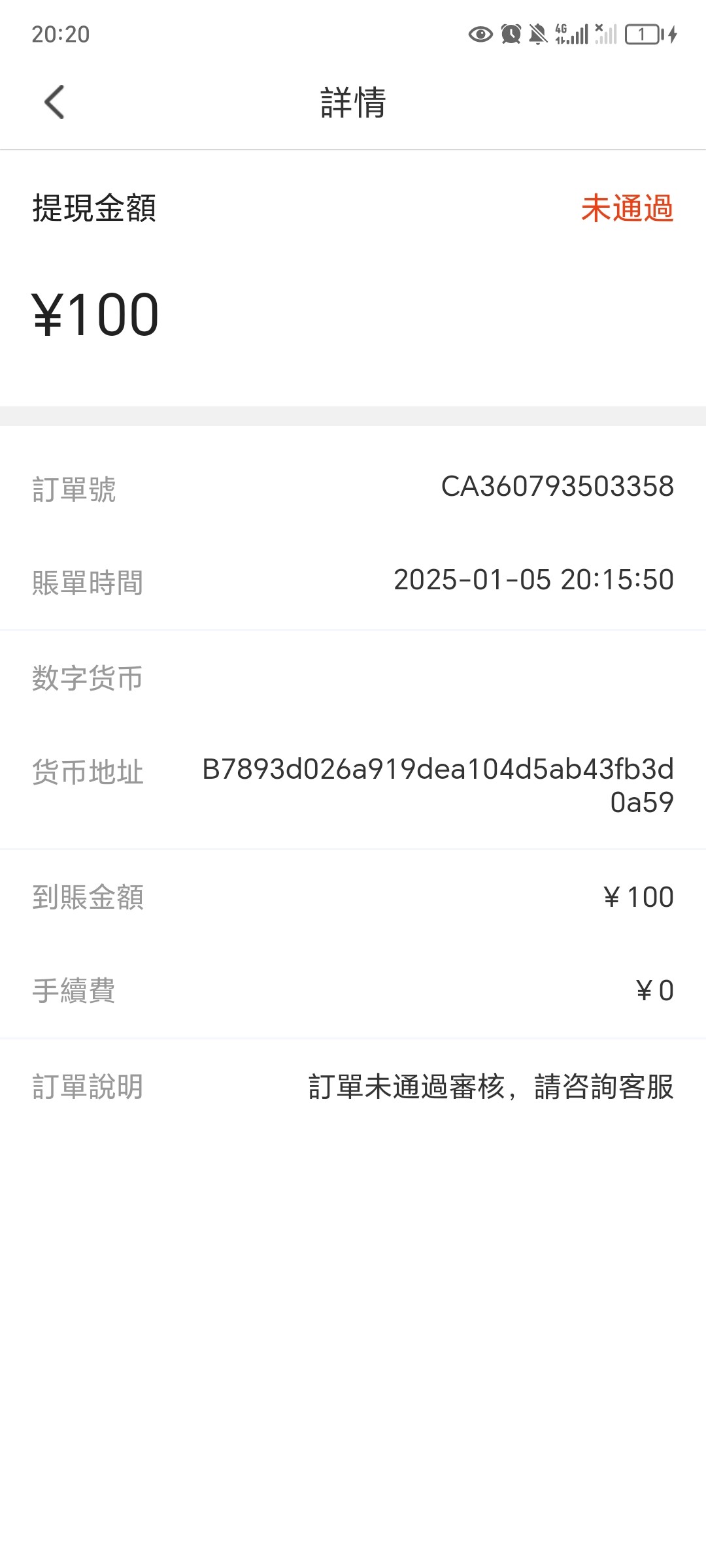Screen dimensions: 706x1568
Task: Tap the back arrow to return
Action: click(x=55, y=101)
